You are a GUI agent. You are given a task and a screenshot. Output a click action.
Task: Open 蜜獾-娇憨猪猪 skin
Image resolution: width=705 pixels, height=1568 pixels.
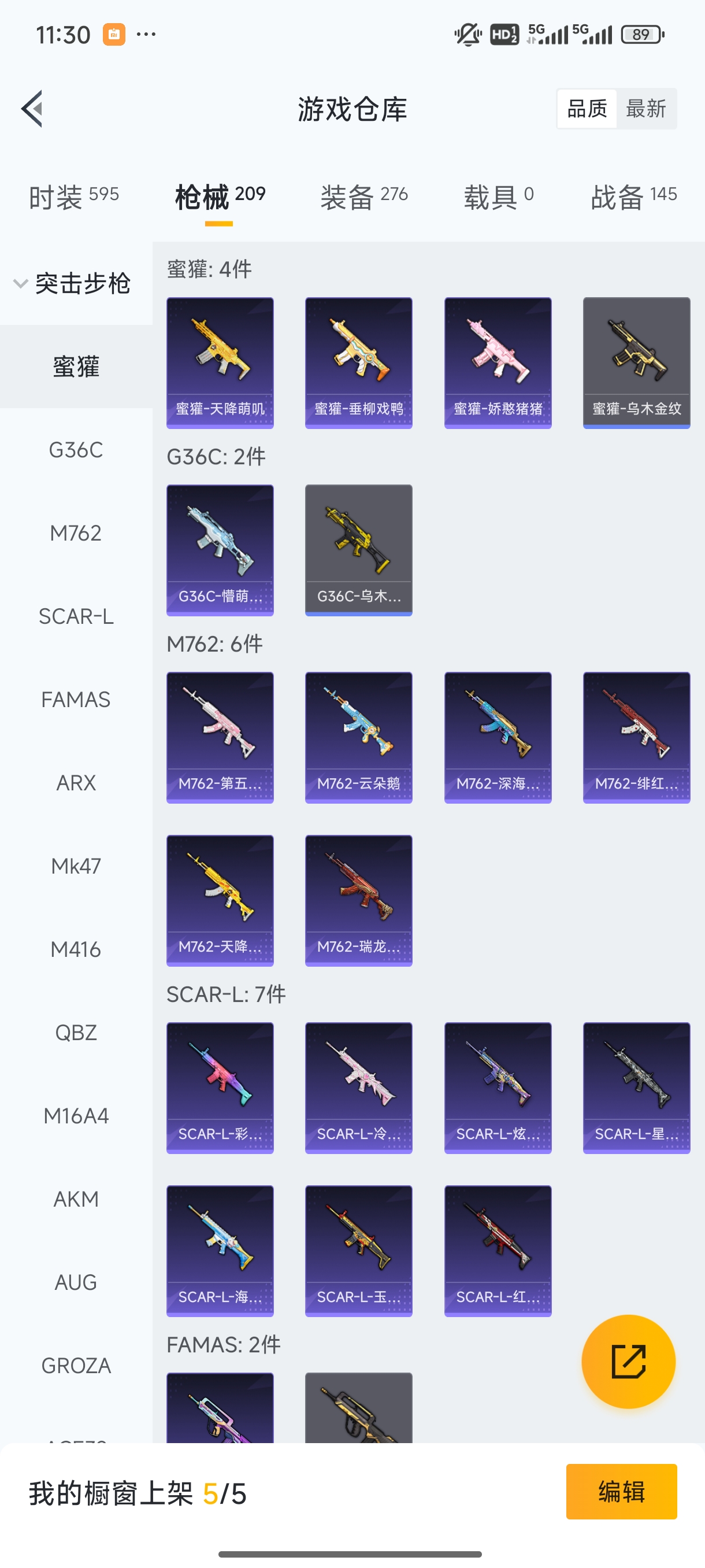pos(498,363)
